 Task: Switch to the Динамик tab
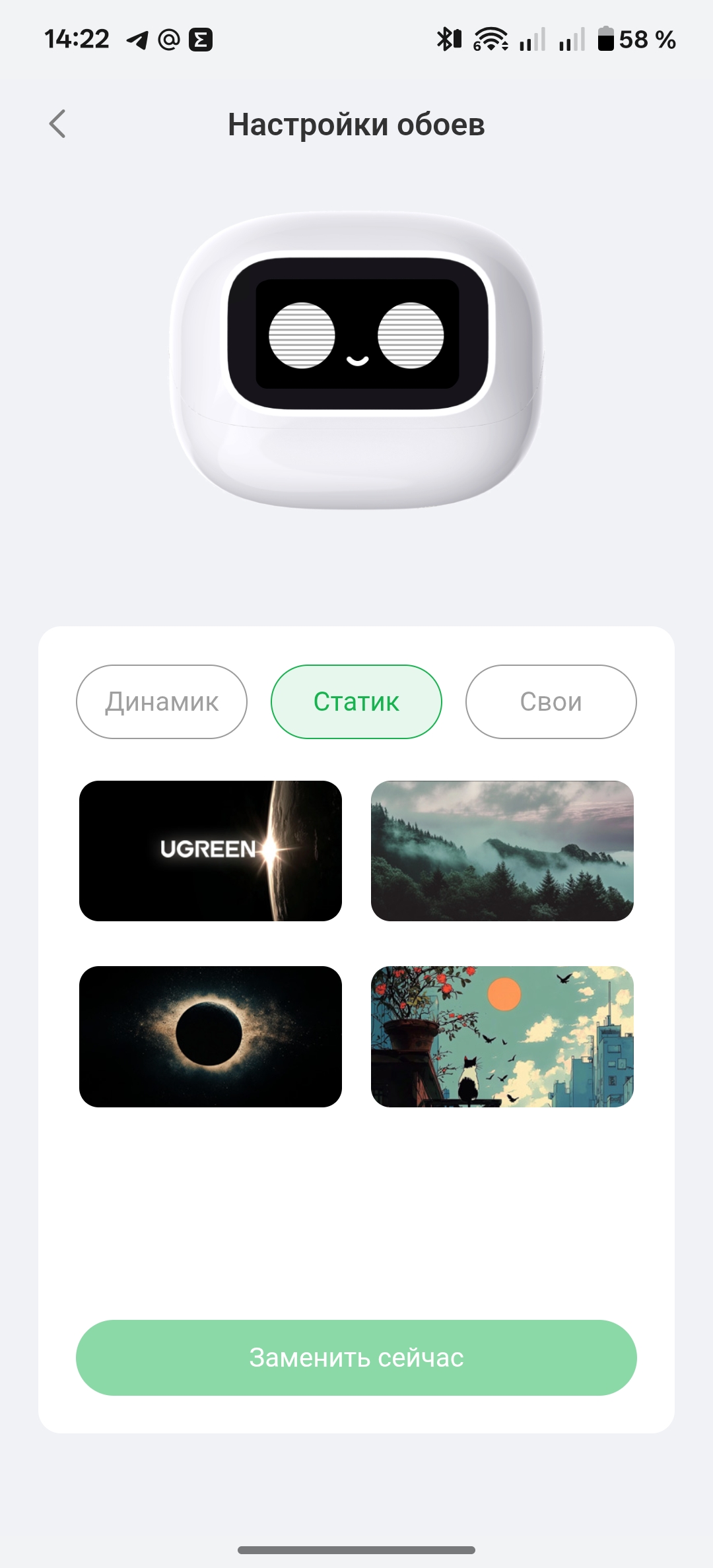162,702
